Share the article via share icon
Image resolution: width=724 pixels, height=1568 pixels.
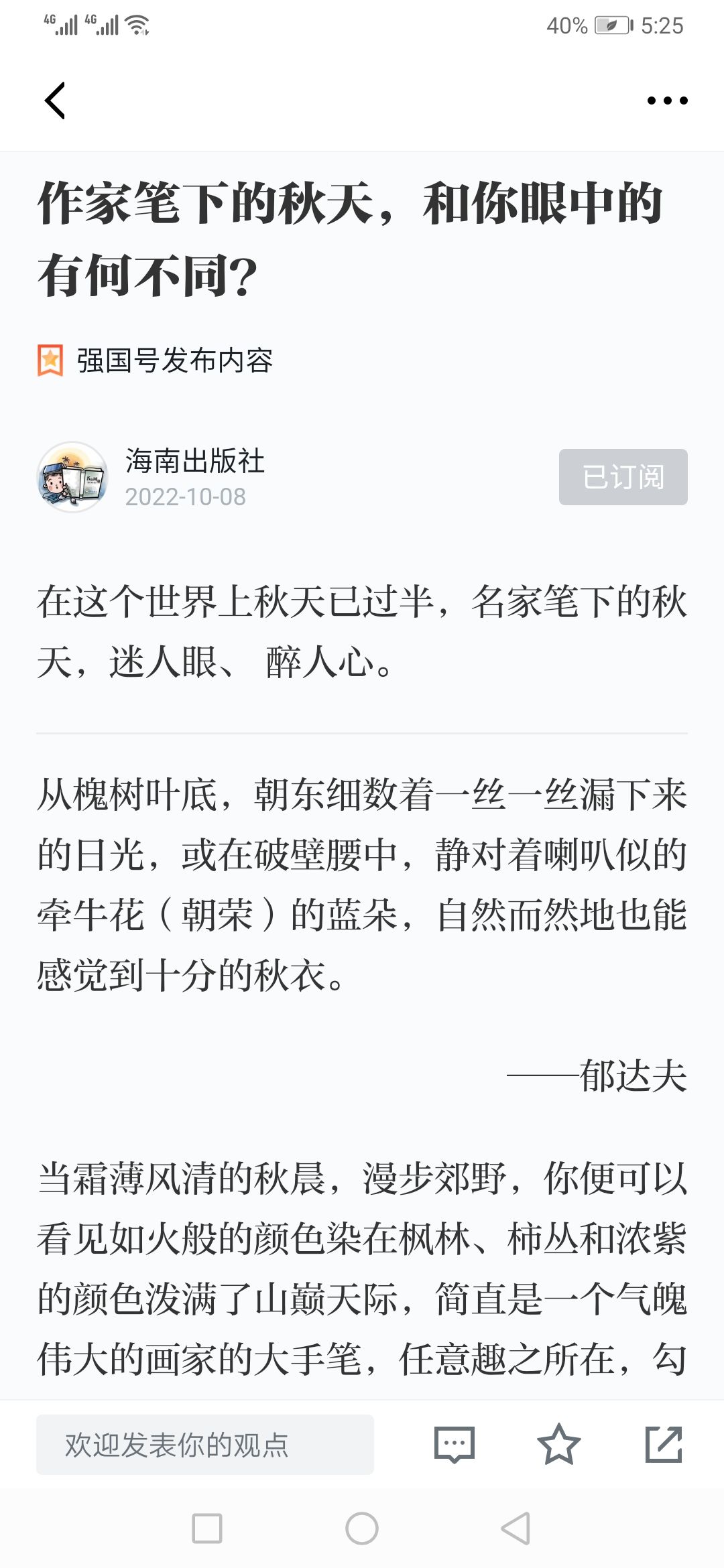pos(664,1444)
